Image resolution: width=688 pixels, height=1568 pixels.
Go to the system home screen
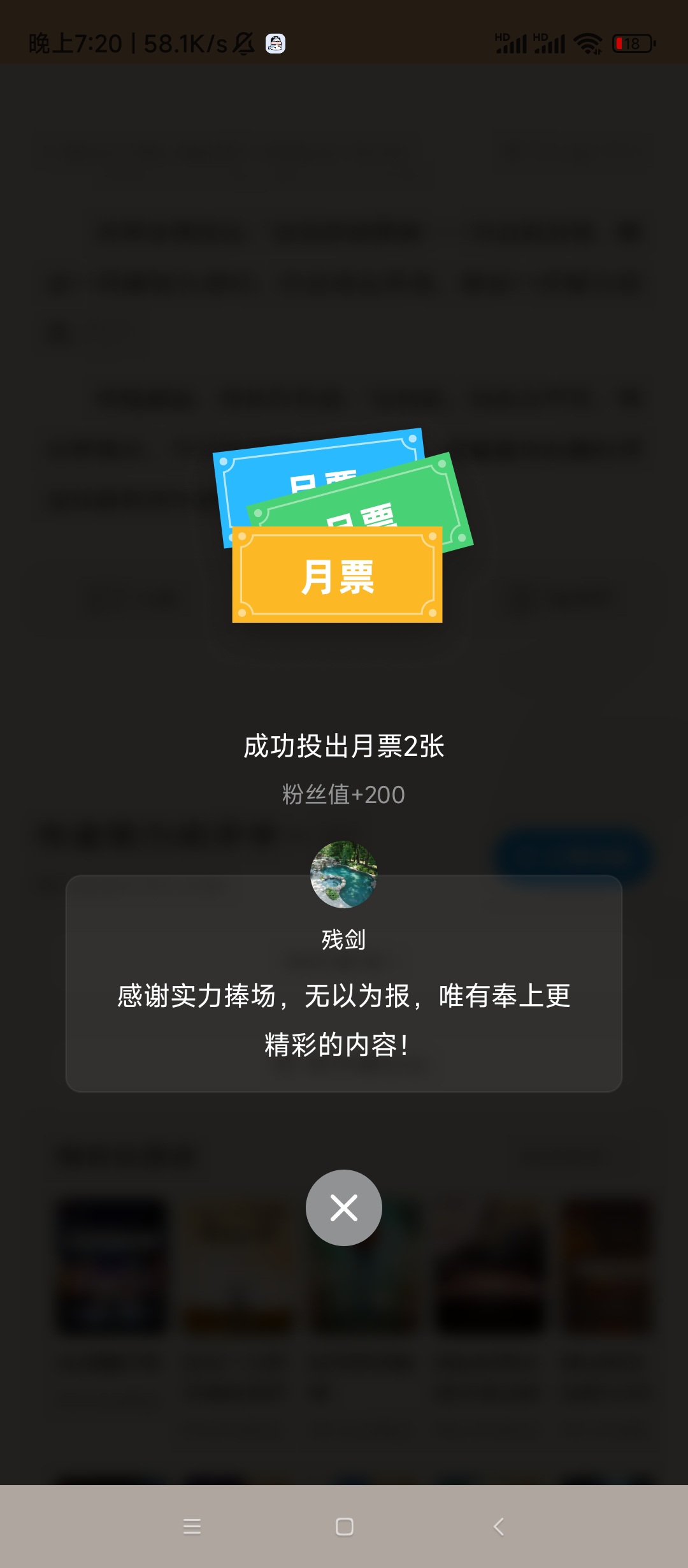(344, 1526)
